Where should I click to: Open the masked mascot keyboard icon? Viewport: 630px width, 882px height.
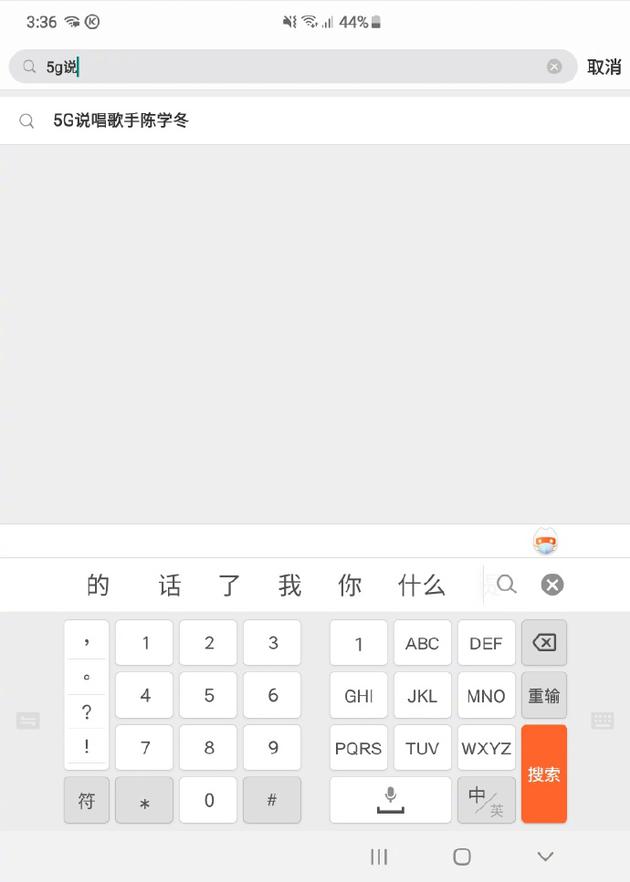[545, 543]
